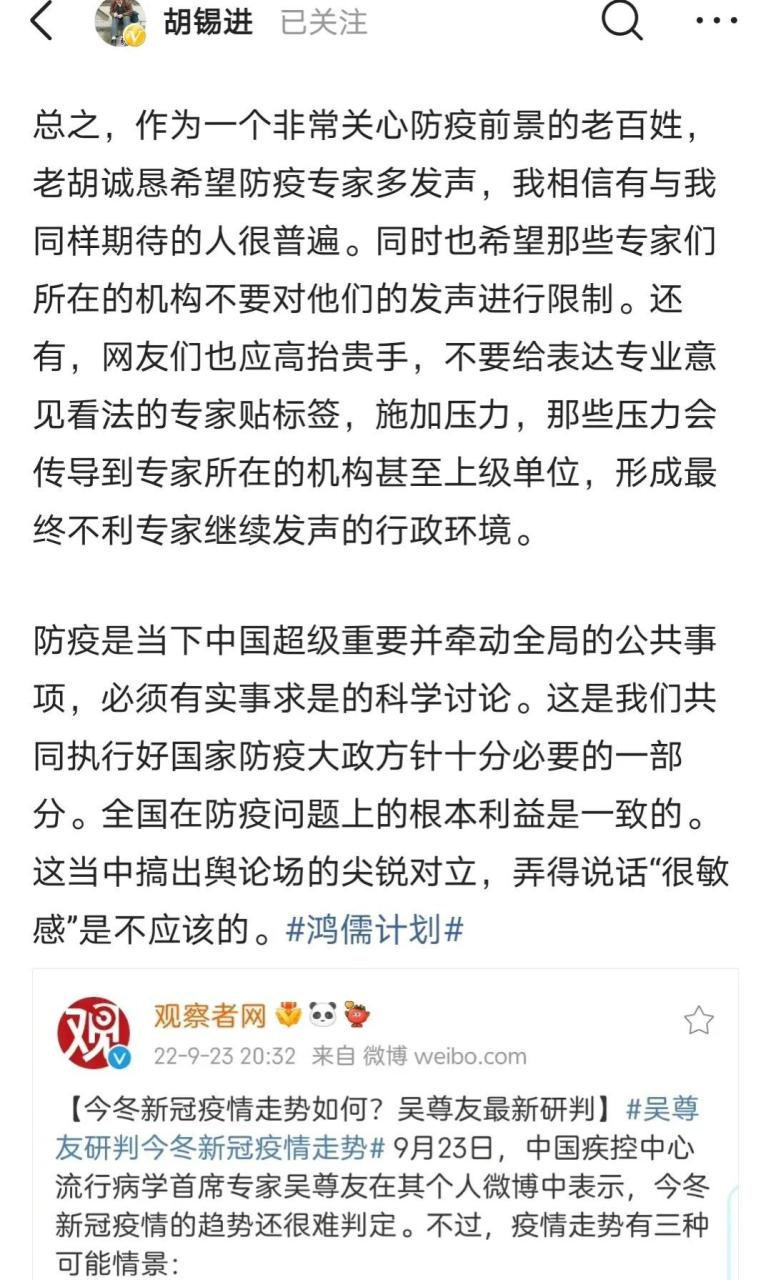Open the three-dot overflow menu
This screenshot has height=1280, width=771.
point(716,22)
